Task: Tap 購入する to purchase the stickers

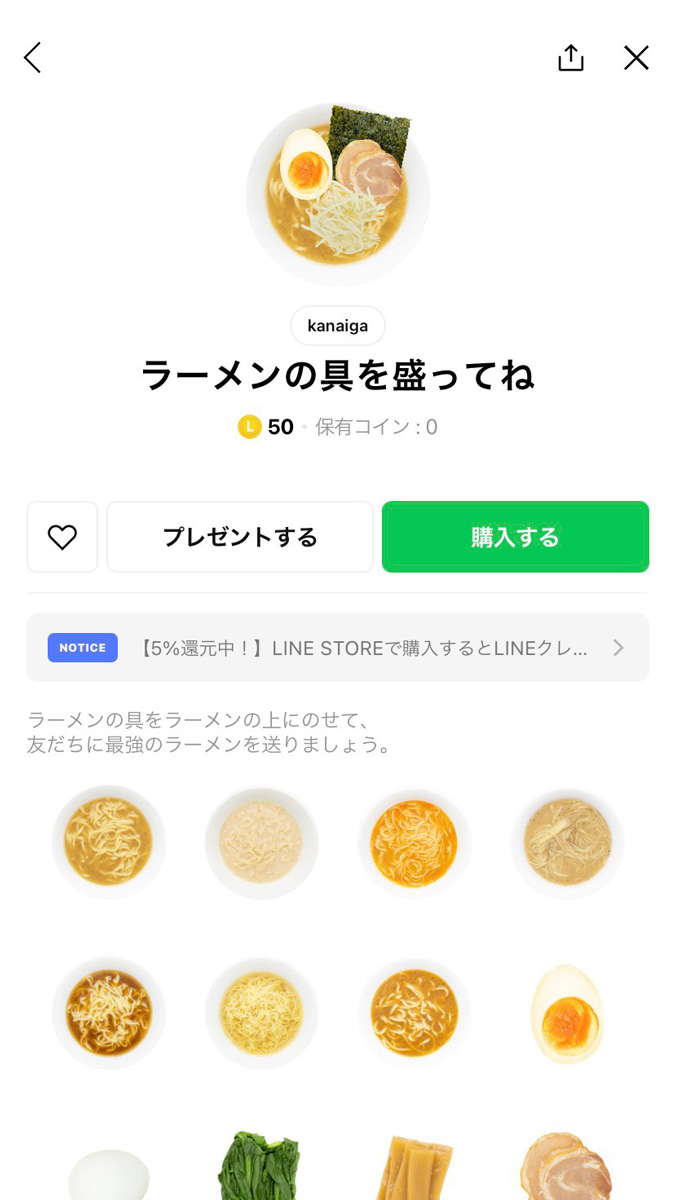Action: click(x=515, y=537)
